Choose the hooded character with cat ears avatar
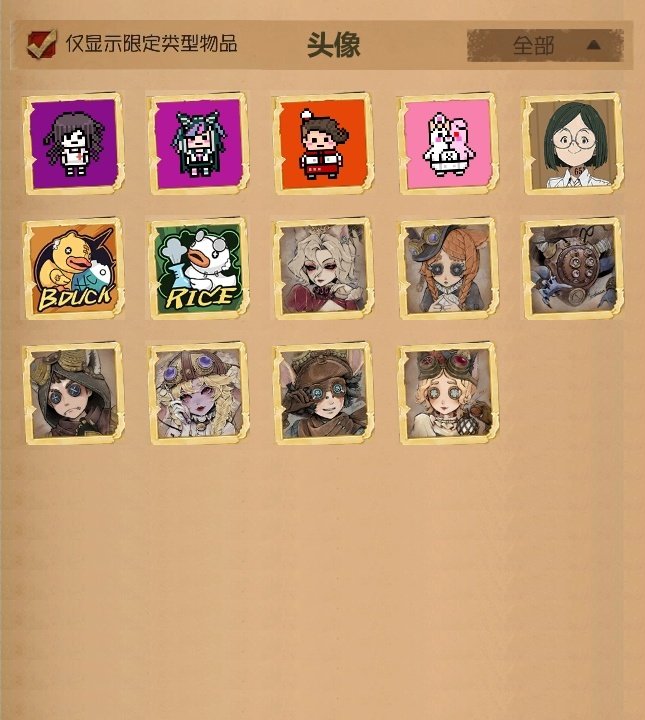 [73, 394]
